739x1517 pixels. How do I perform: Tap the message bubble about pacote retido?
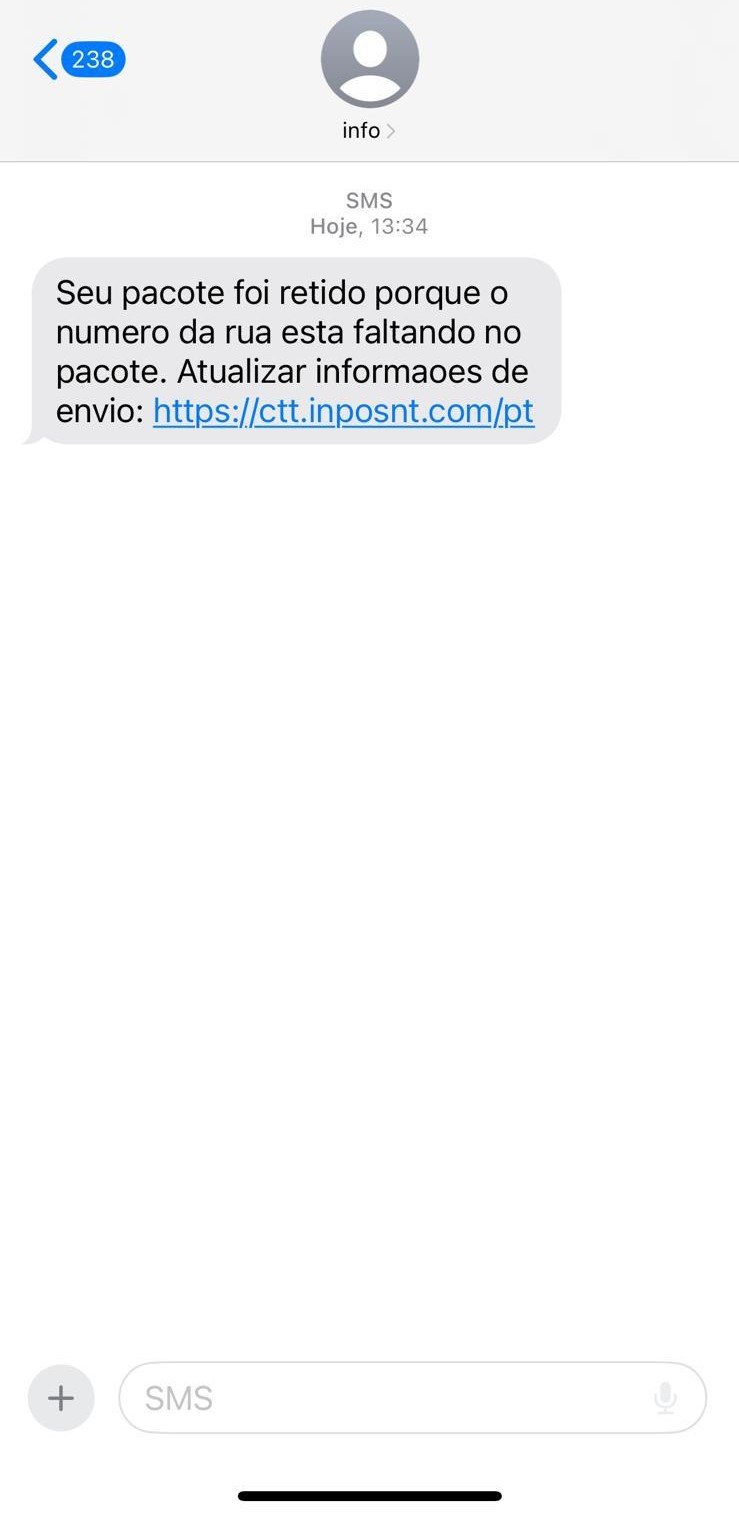(x=296, y=351)
